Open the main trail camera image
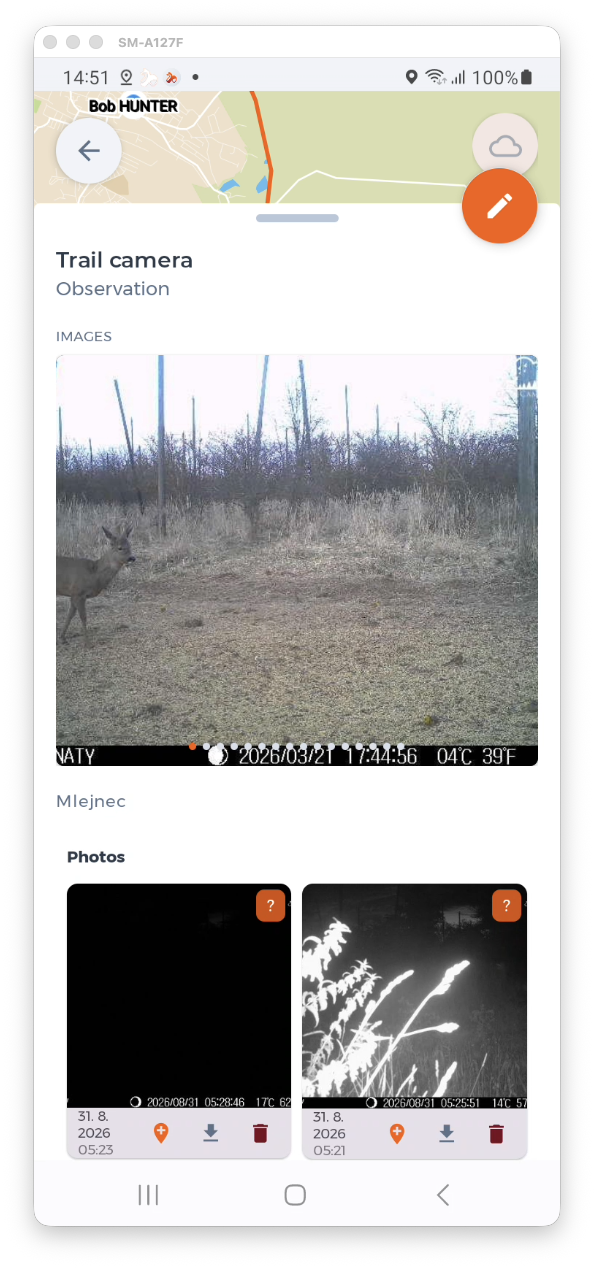The height and width of the screenshot is (1268, 594). [x=297, y=560]
